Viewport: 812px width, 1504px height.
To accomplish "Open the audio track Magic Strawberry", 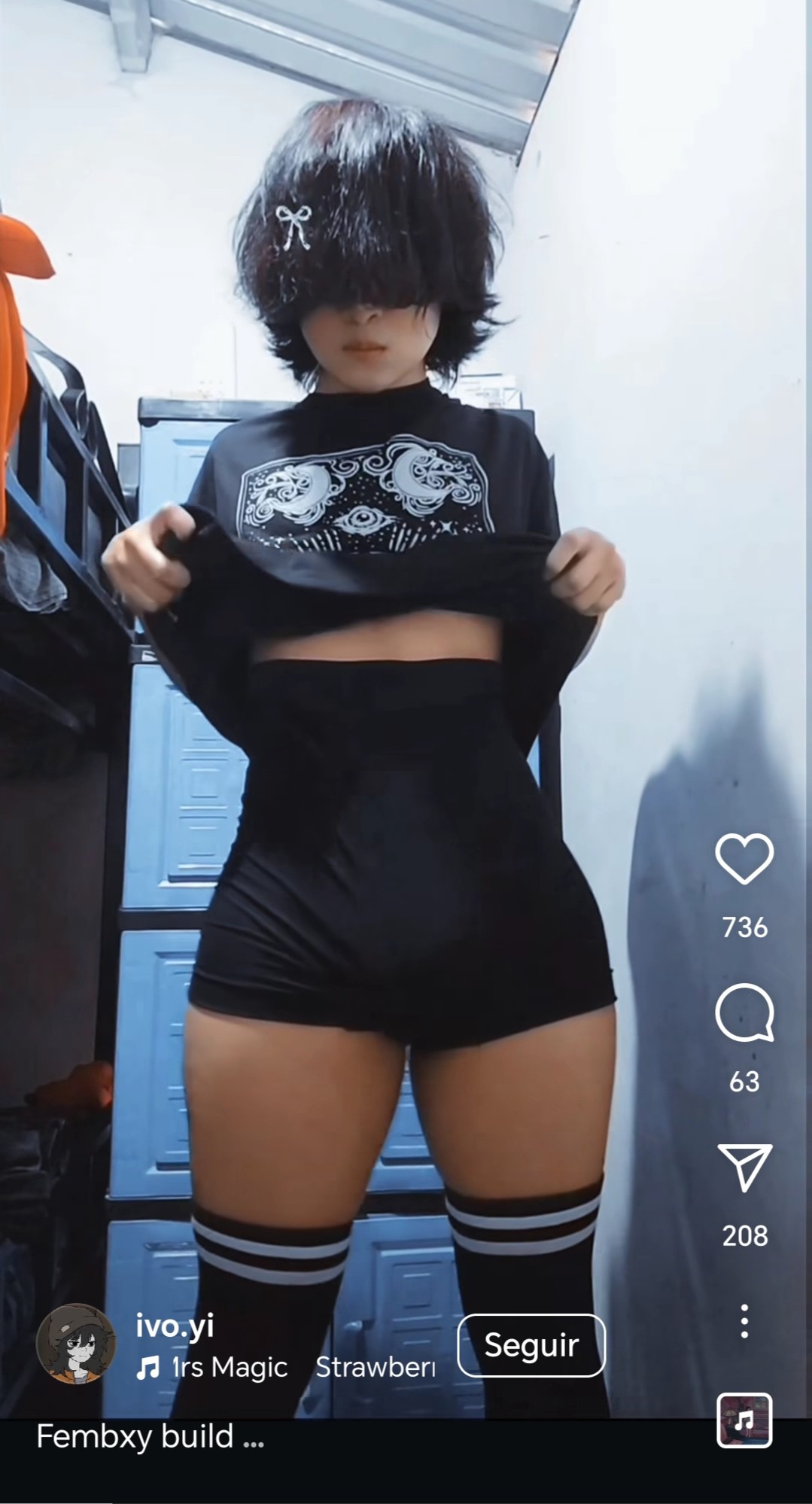I will [x=286, y=1367].
